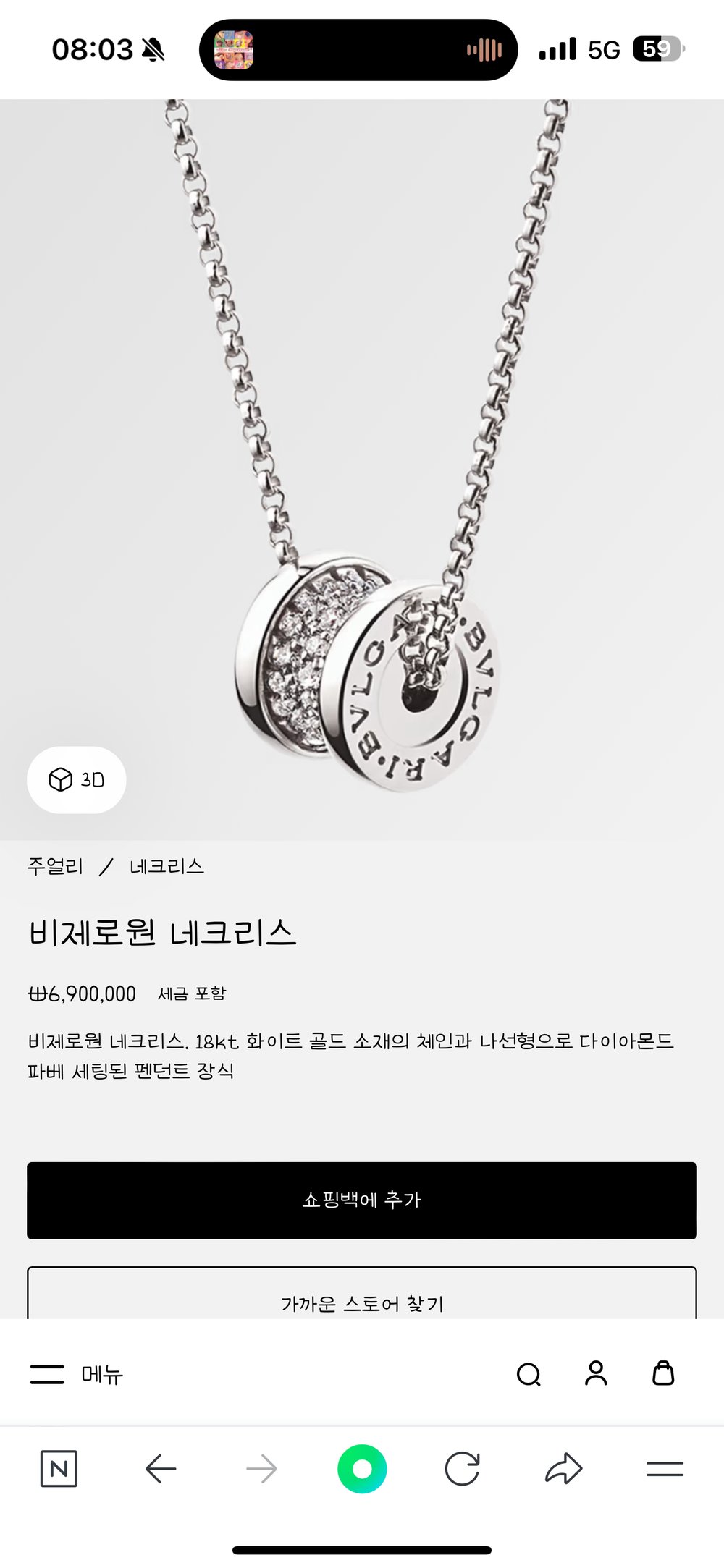View the shopping bag
The image size is (724, 1568).
pyautogui.click(x=663, y=1373)
